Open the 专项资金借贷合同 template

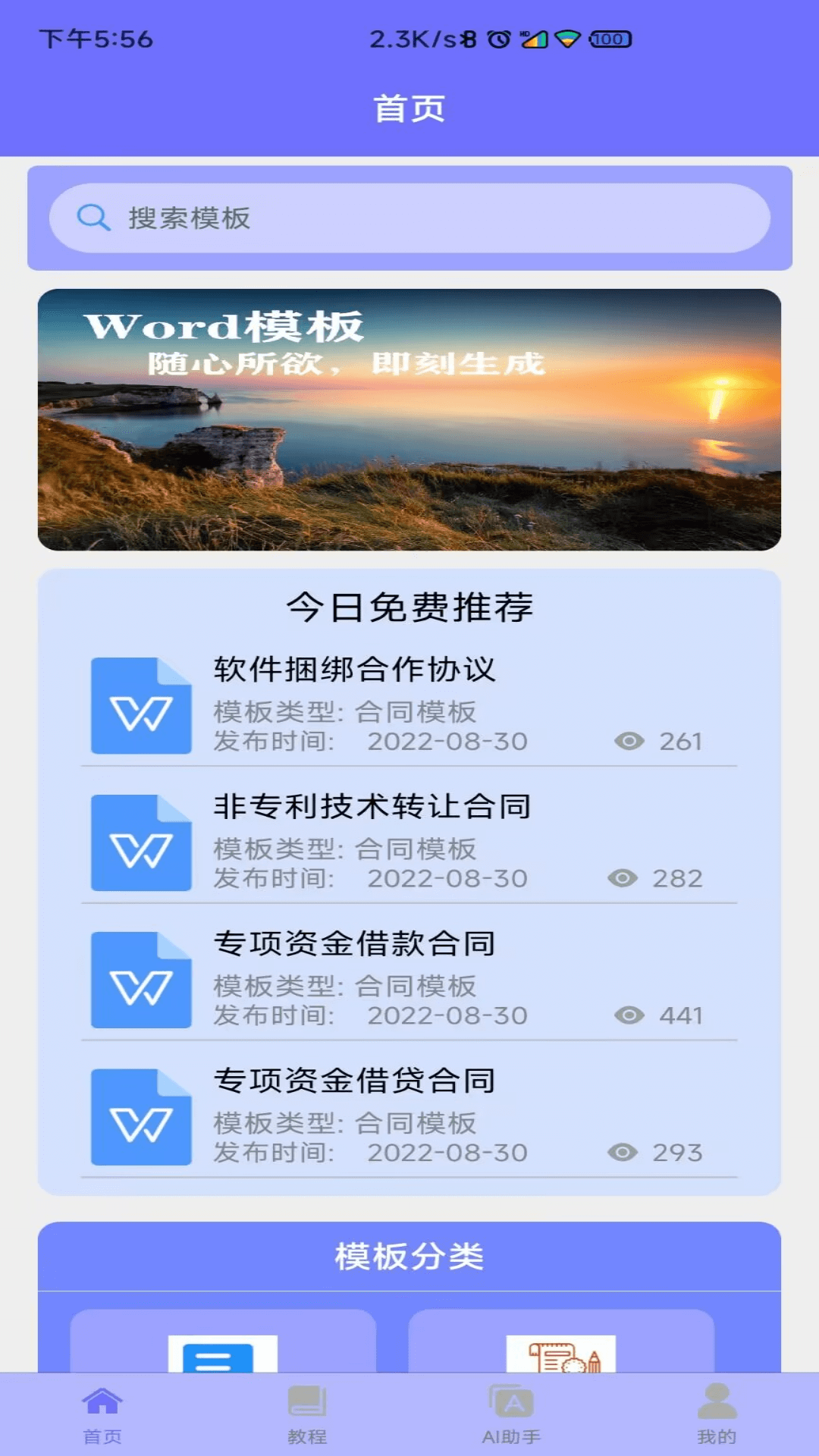(409, 1116)
